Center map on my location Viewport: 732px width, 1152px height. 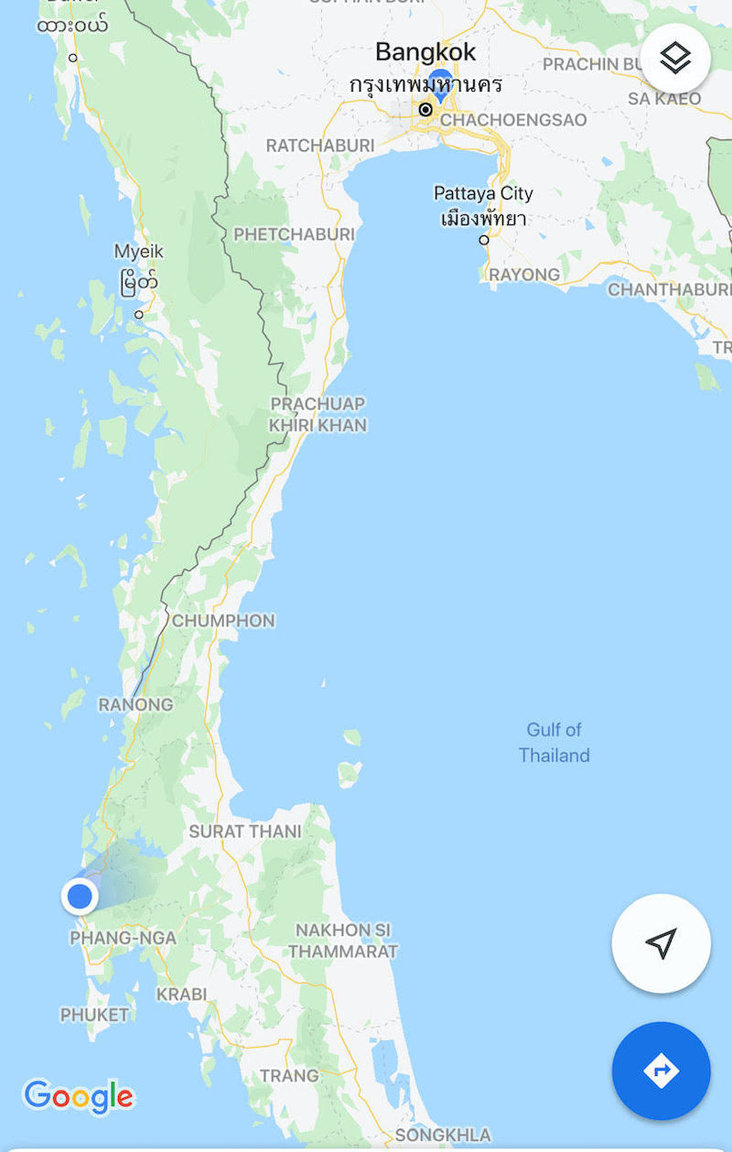tap(661, 943)
